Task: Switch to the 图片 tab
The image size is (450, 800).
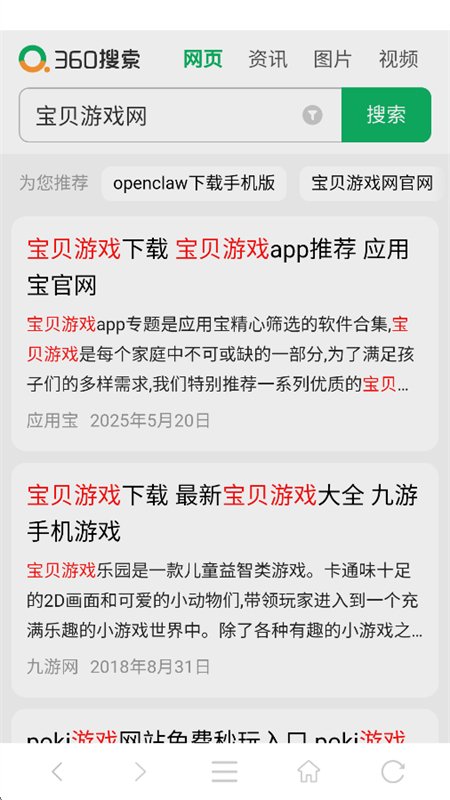Action: [x=333, y=59]
